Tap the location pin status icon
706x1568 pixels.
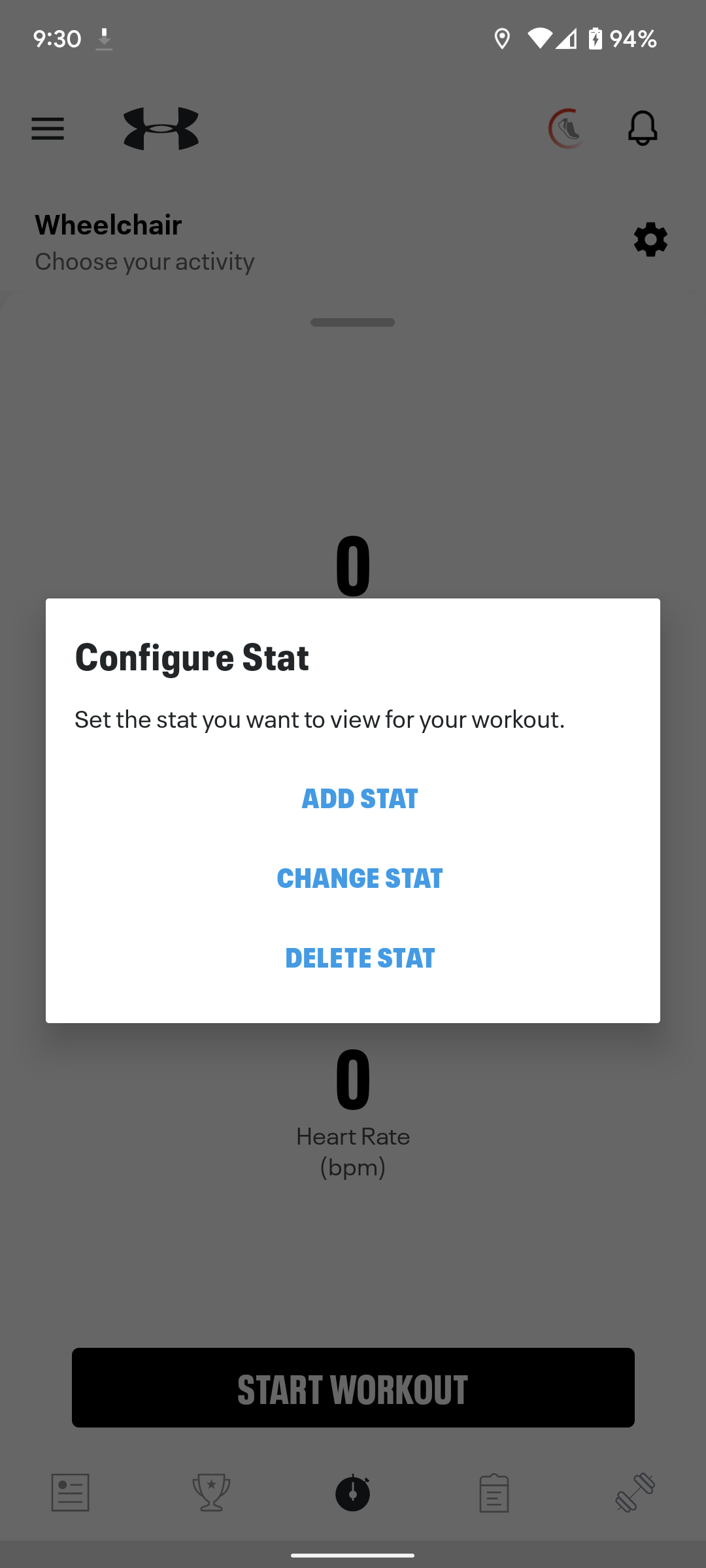pyautogui.click(x=502, y=39)
